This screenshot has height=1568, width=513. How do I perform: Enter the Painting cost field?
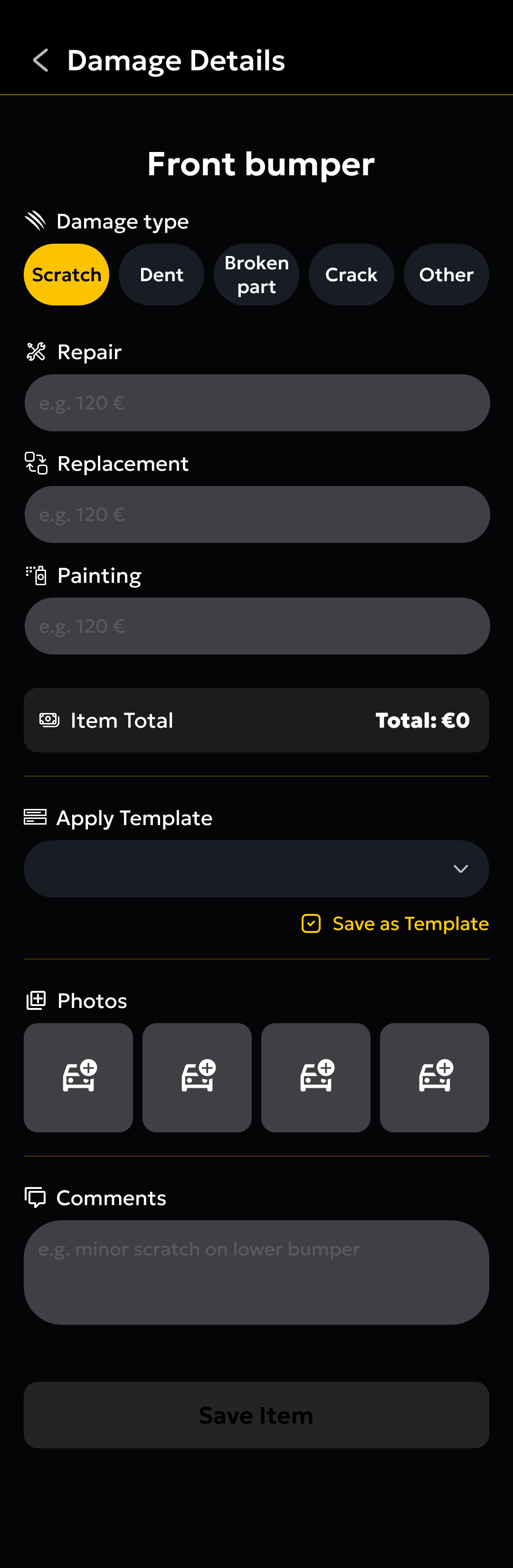coord(257,626)
